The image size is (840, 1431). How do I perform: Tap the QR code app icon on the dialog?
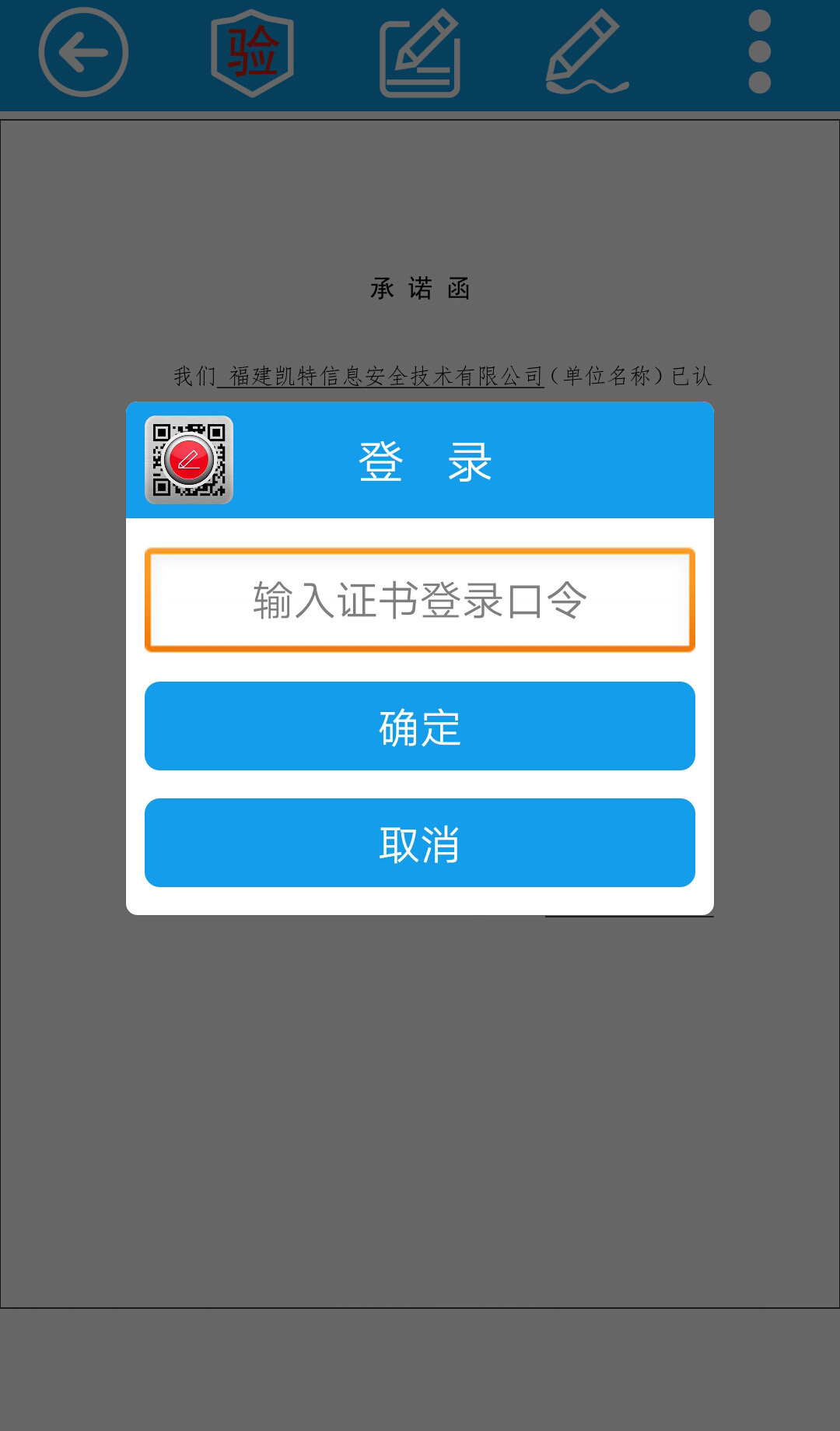pos(188,461)
